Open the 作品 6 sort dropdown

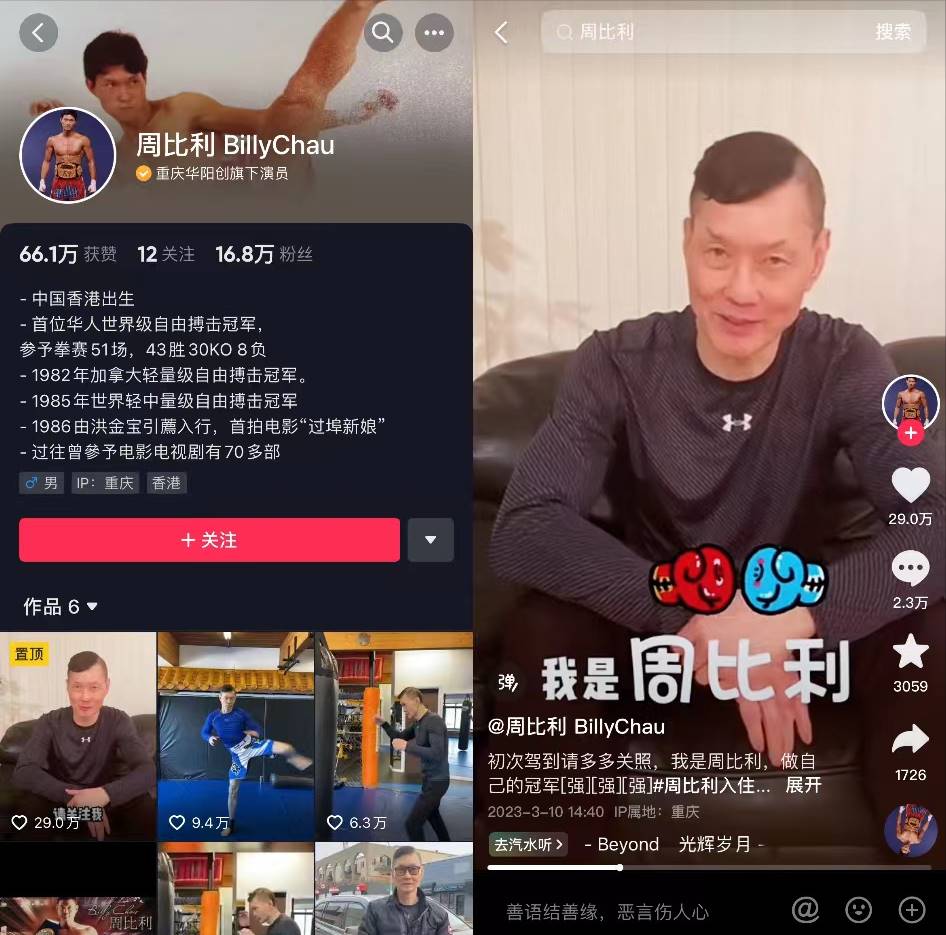pos(61,607)
